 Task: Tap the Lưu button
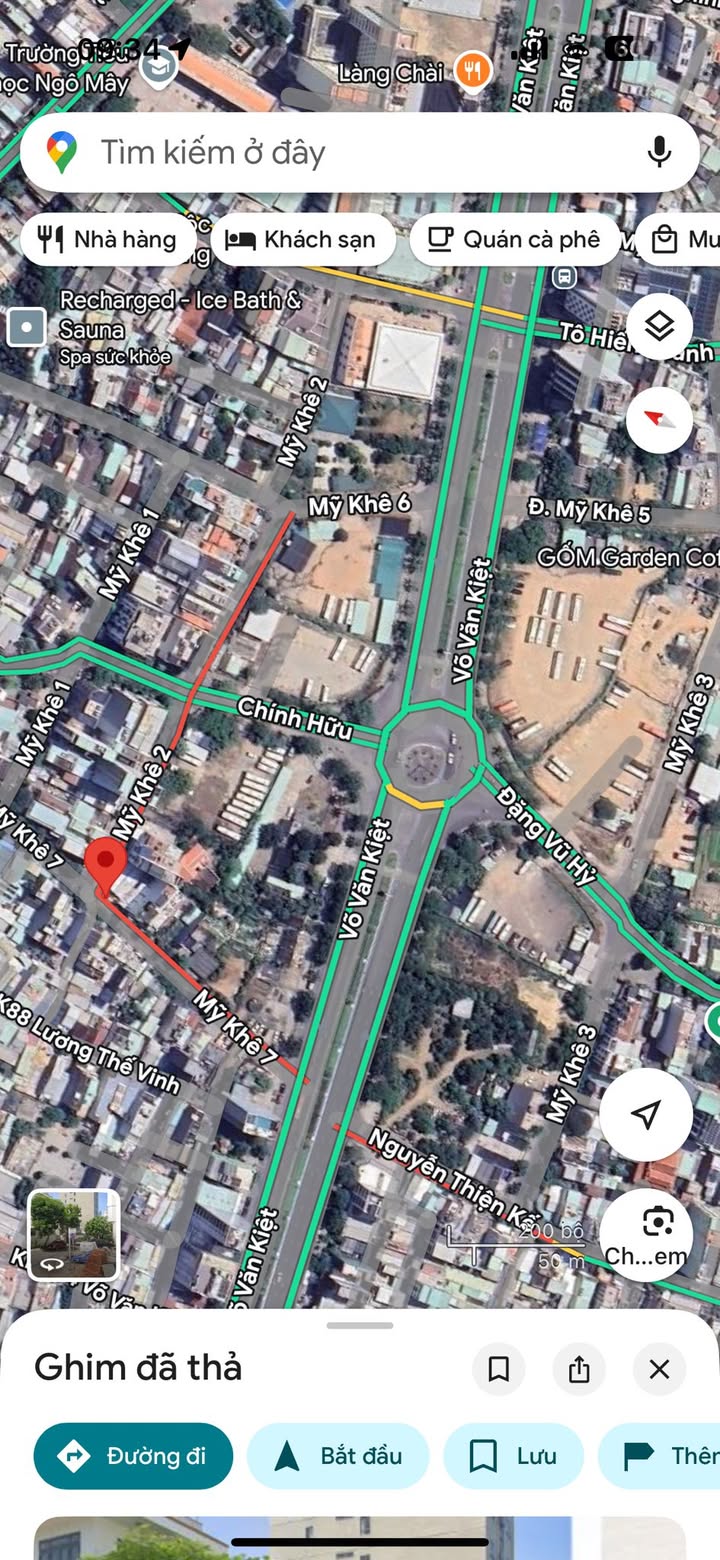pyautogui.click(x=514, y=1456)
